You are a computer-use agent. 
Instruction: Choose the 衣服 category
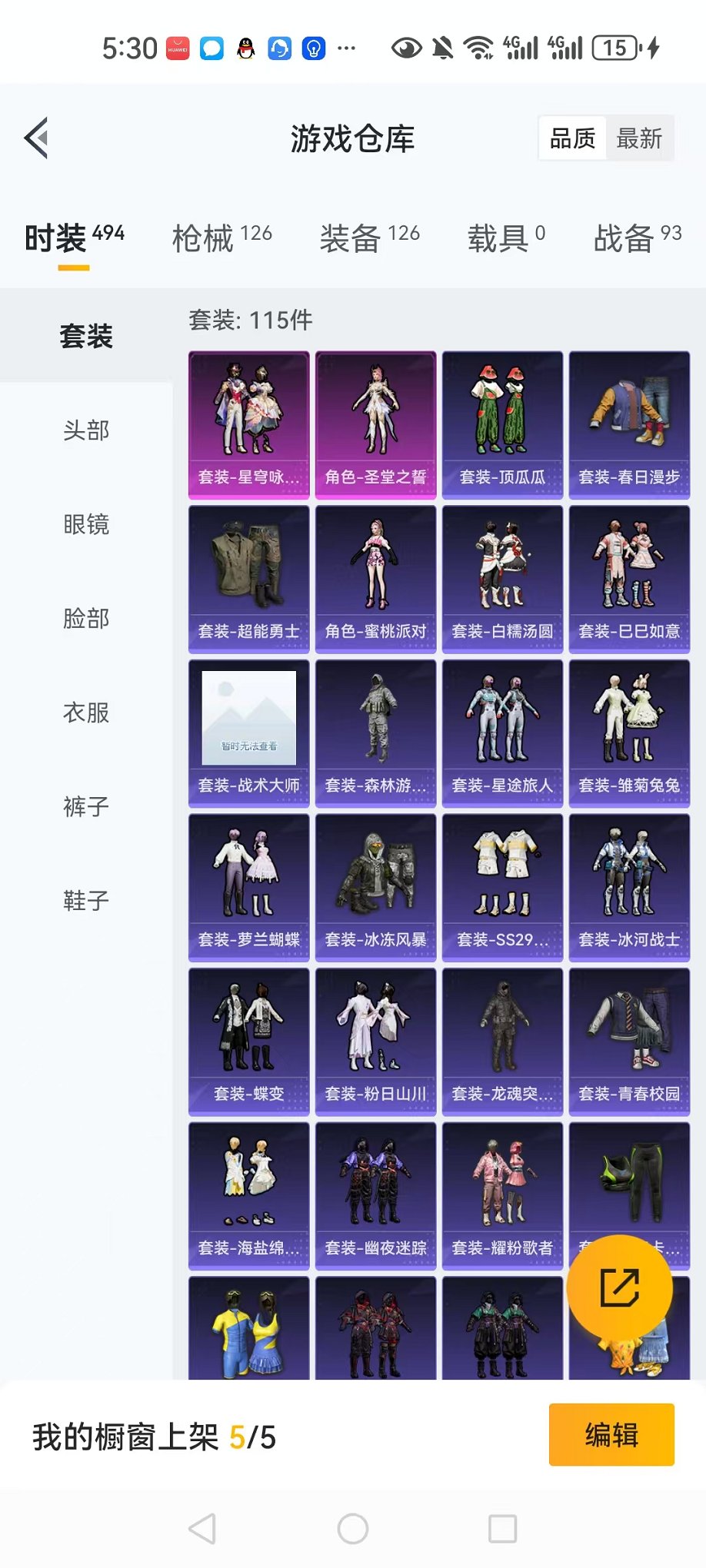pos(86,713)
